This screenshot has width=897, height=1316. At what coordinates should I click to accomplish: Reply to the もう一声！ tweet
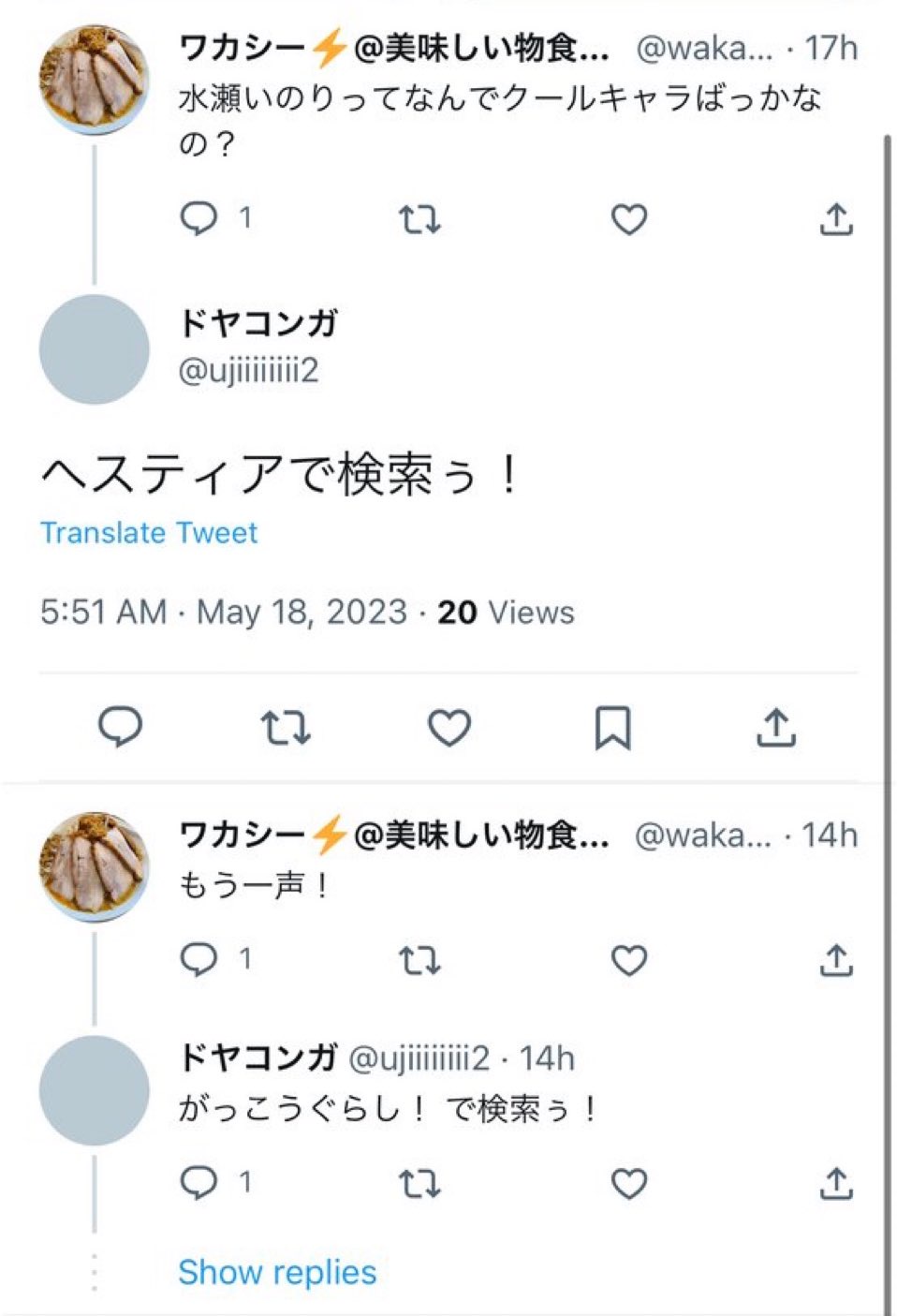199,960
